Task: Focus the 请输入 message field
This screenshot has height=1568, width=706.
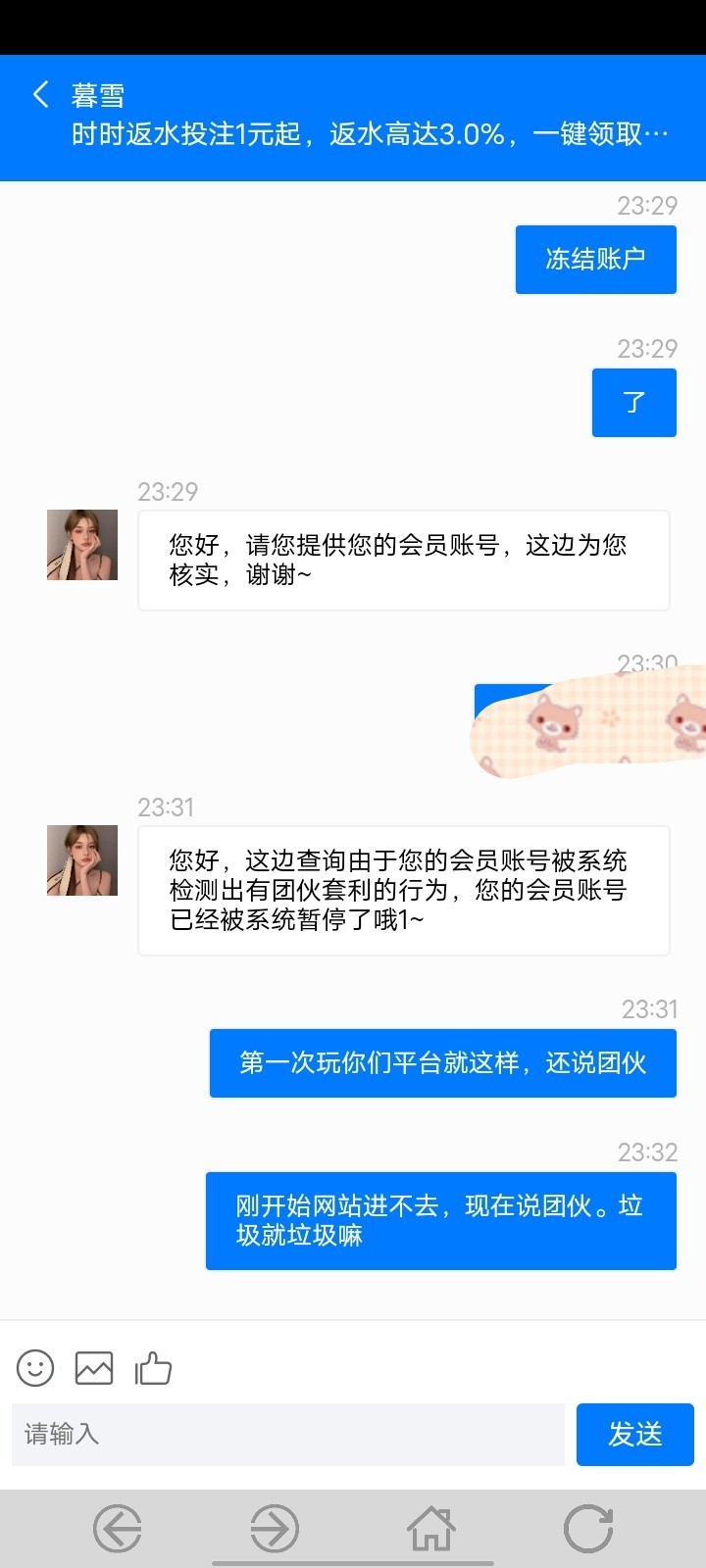Action: pos(287,1435)
